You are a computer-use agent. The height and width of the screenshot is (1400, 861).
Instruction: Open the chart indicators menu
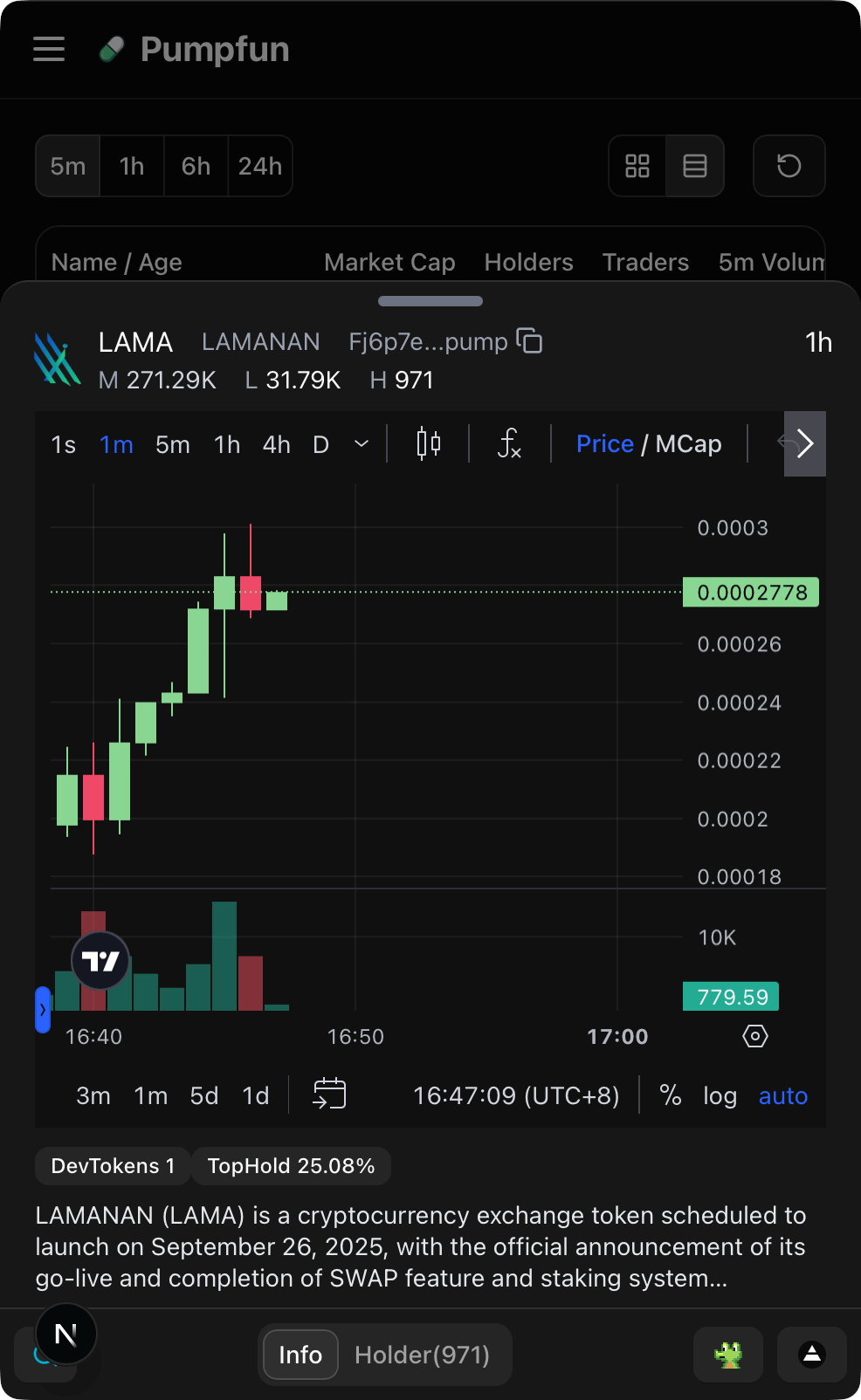[x=510, y=444]
